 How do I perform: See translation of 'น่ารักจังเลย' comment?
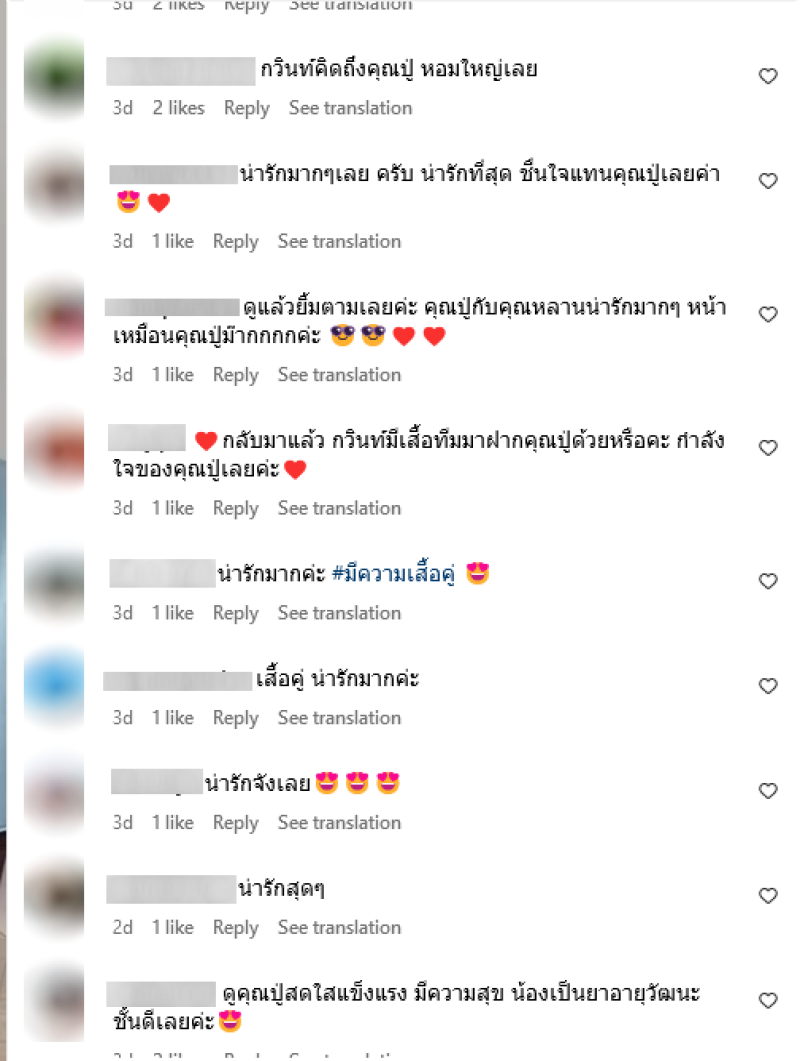339,823
